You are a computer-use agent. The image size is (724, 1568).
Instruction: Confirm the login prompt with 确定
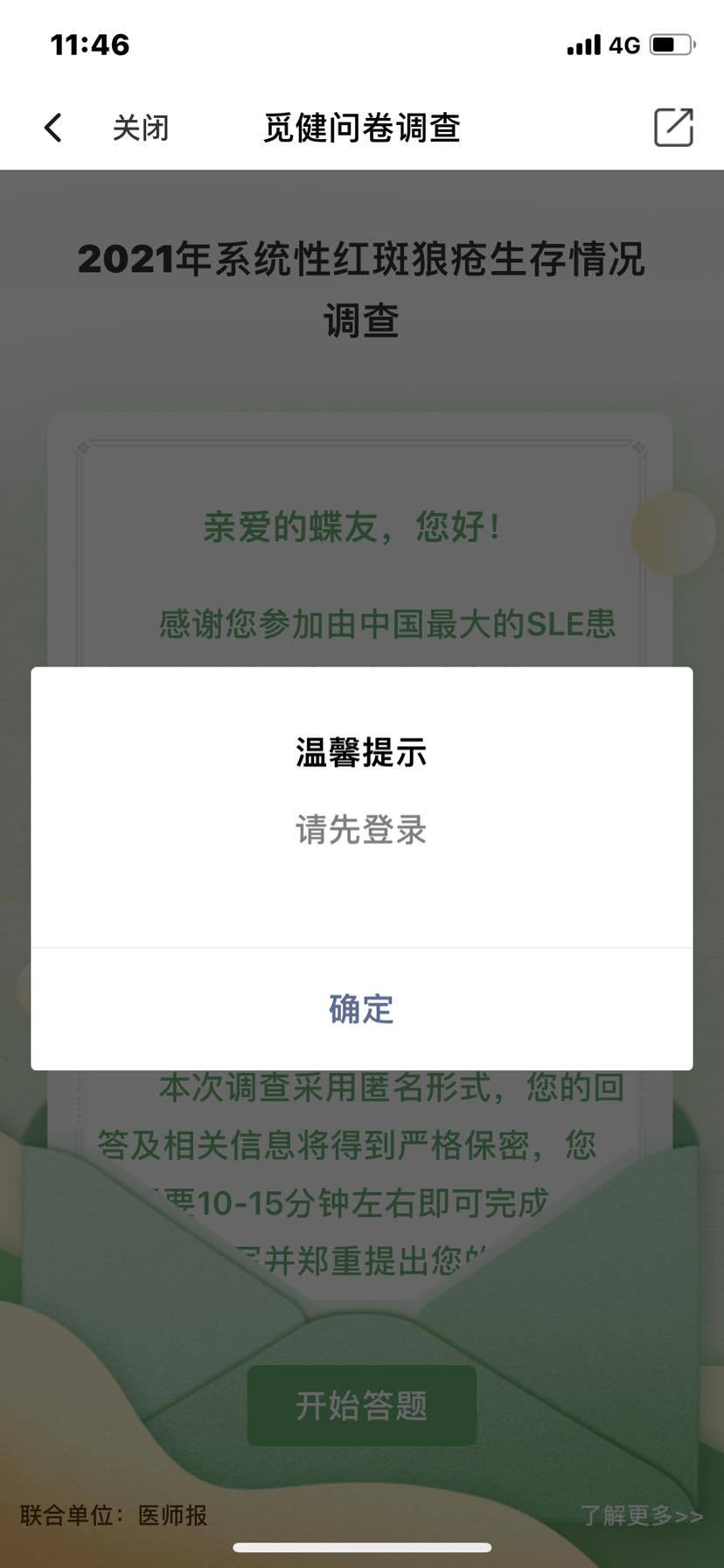pyautogui.click(x=361, y=1009)
